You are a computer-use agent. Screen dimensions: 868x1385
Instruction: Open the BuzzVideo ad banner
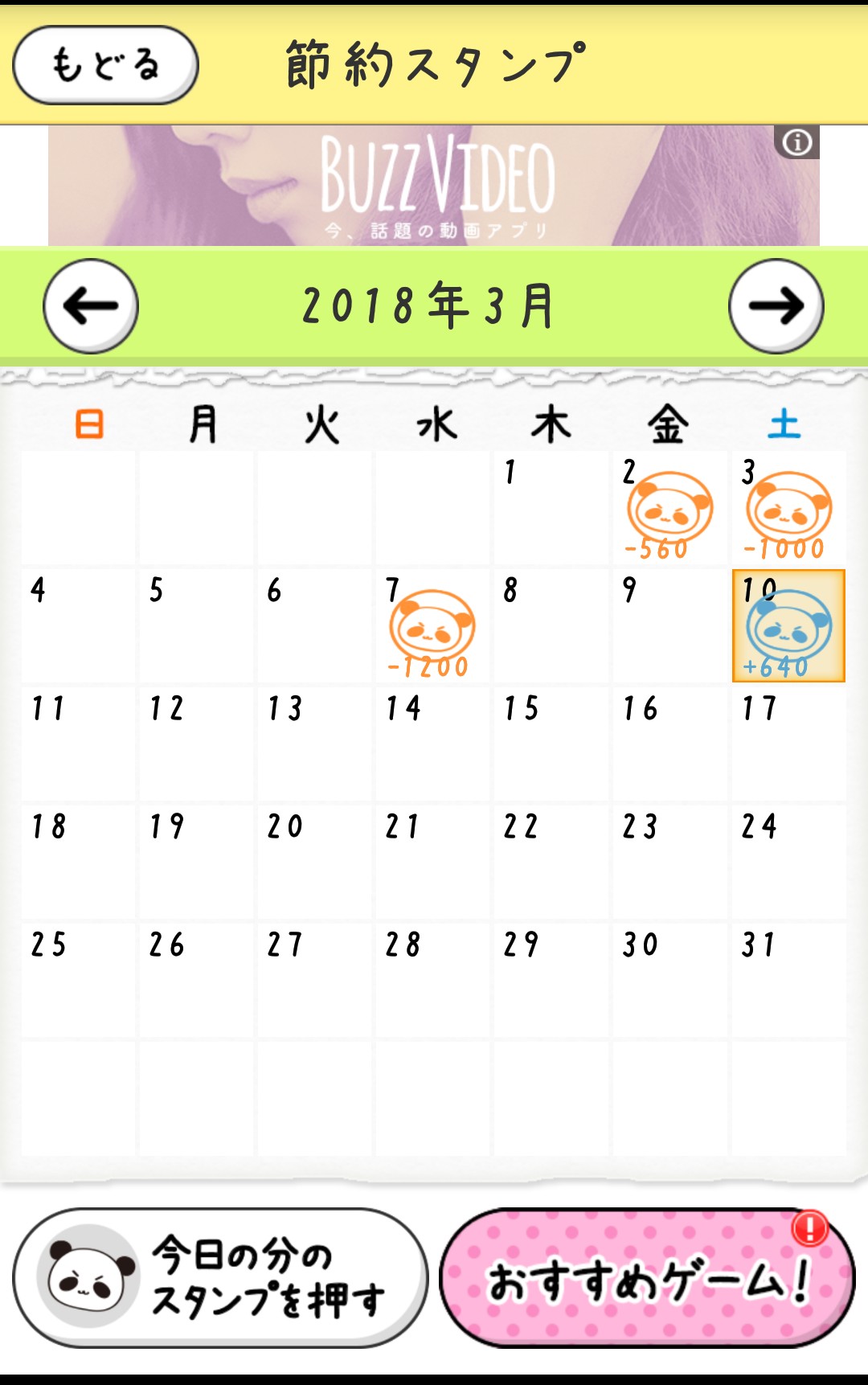tap(434, 186)
